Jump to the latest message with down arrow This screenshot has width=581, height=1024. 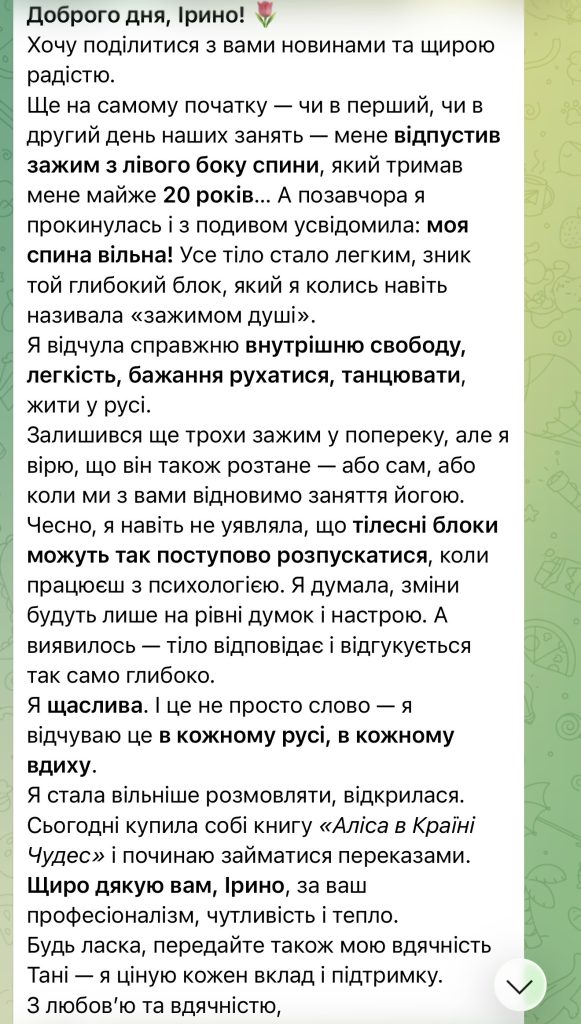[x=520, y=985]
